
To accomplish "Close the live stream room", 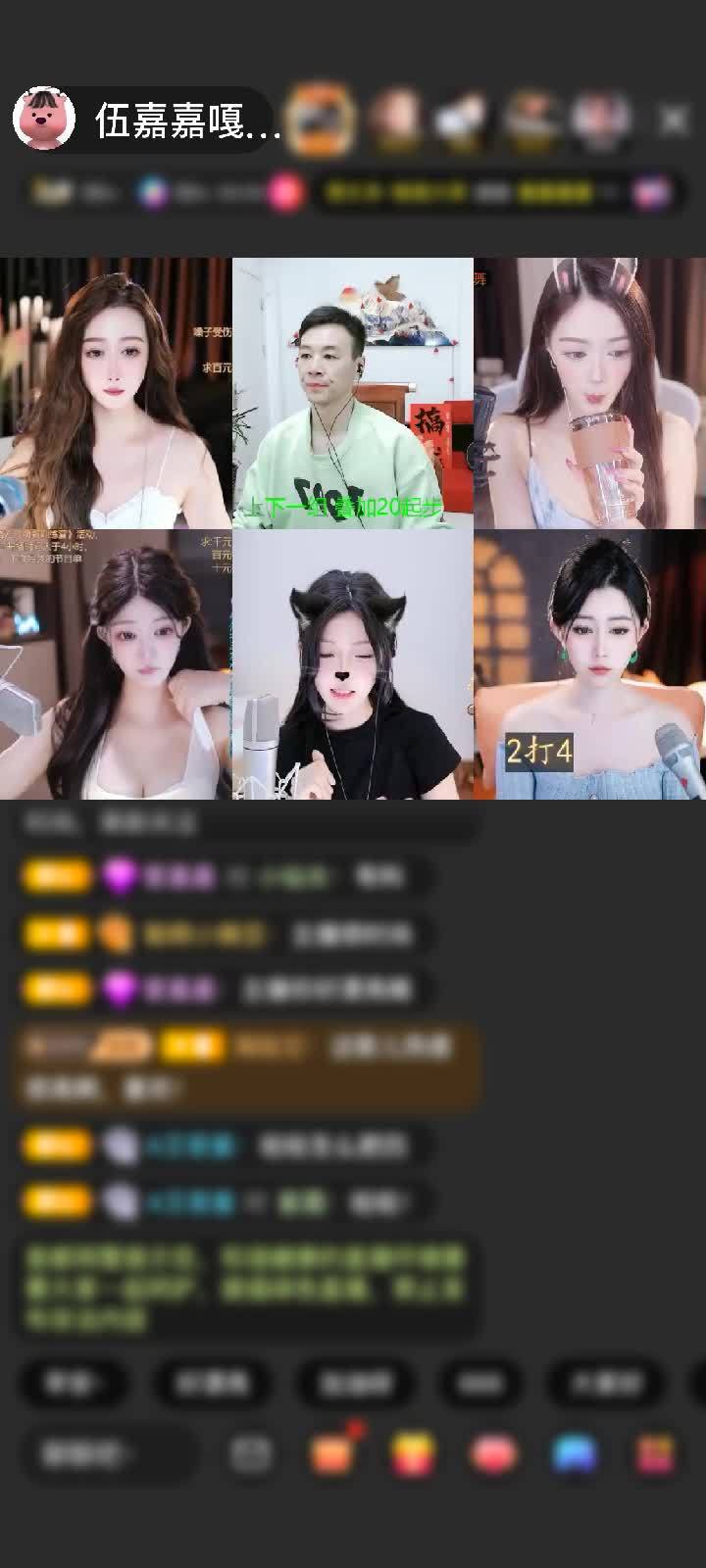I will pyautogui.click(x=673, y=120).
